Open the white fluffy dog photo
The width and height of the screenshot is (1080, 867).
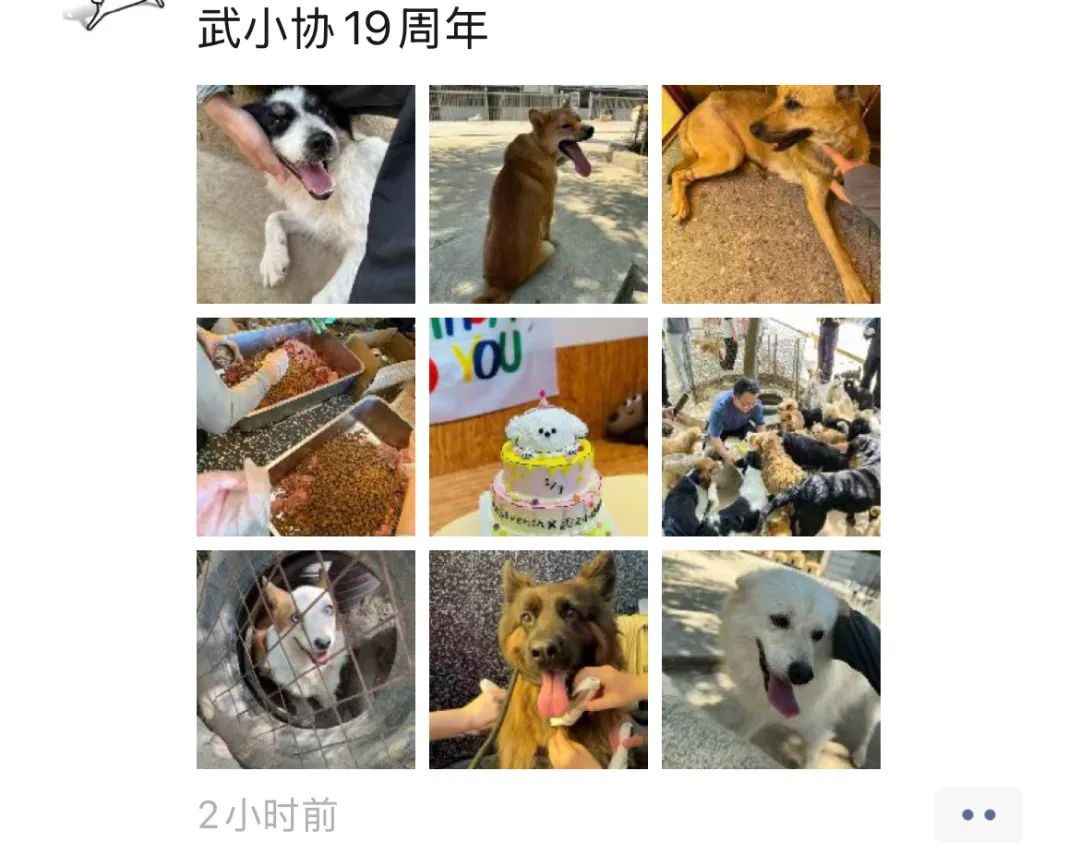[x=771, y=660]
